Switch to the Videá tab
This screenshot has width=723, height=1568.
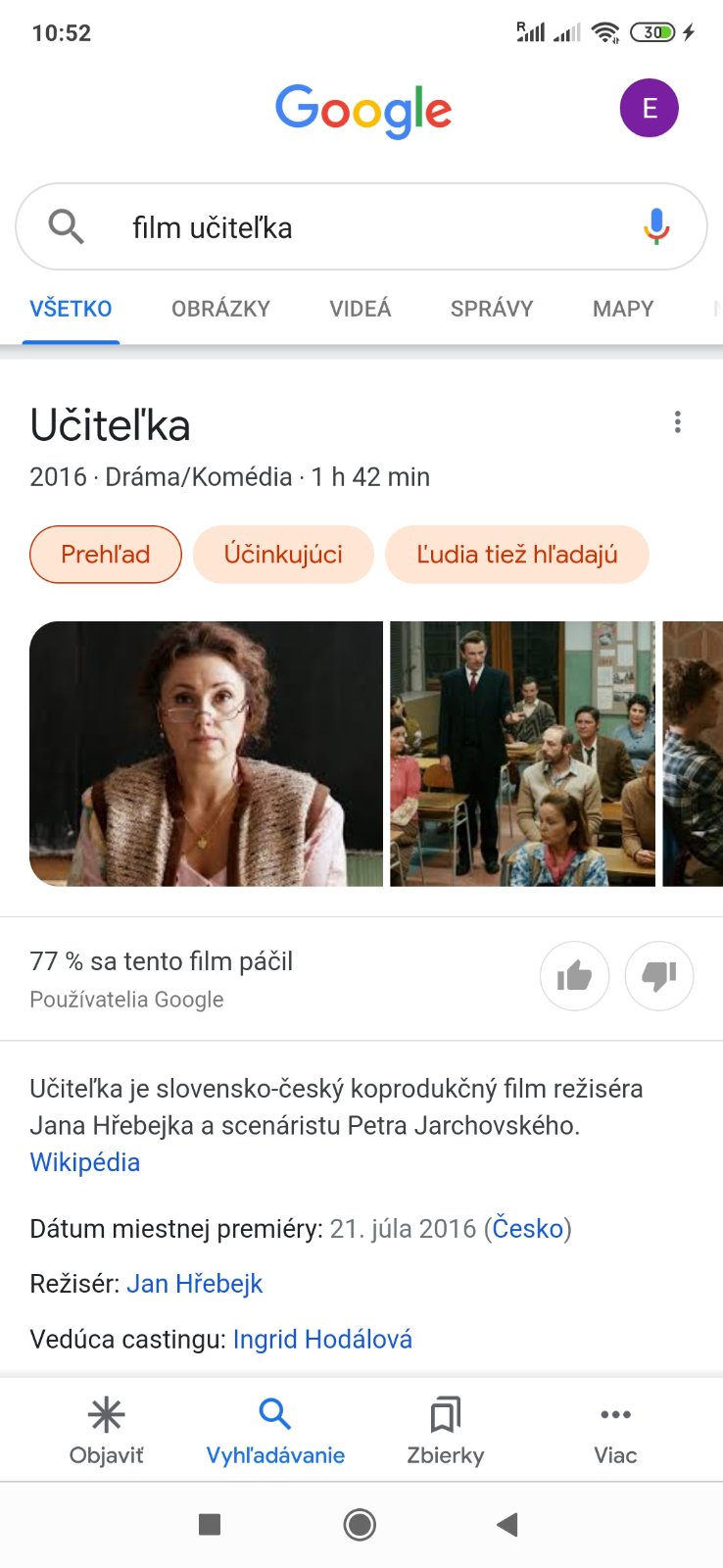click(360, 309)
